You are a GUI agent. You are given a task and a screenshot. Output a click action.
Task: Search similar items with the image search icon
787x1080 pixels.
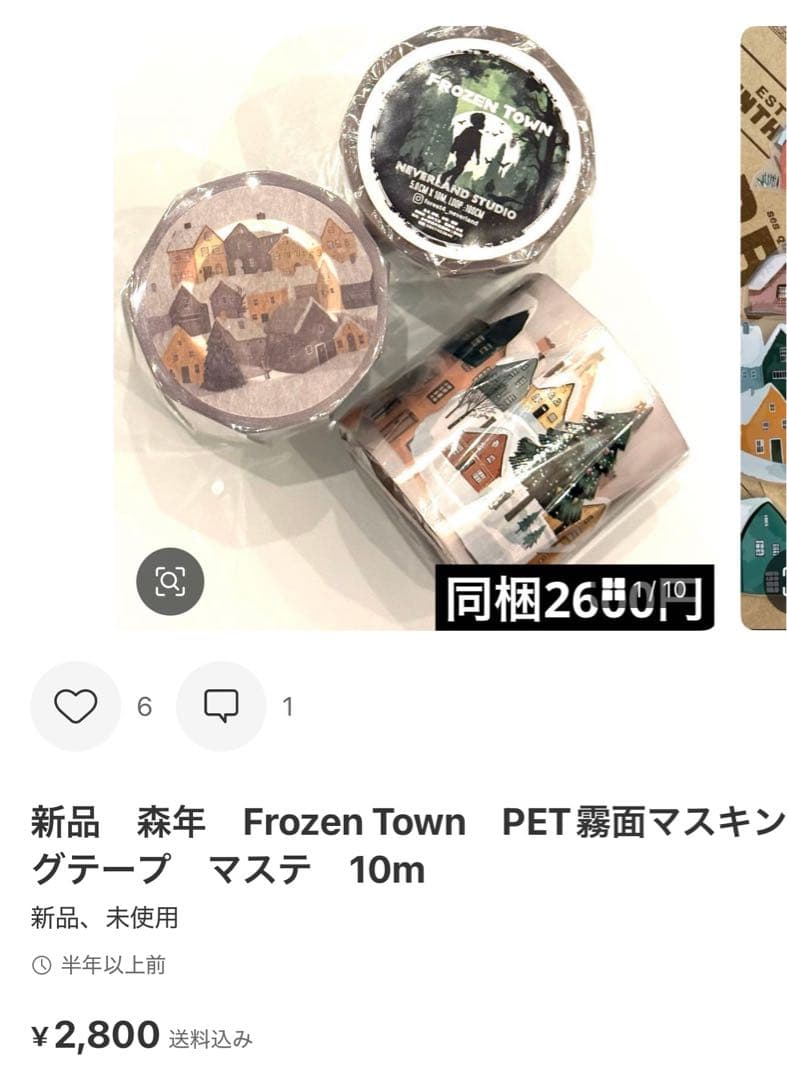(x=170, y=581)
